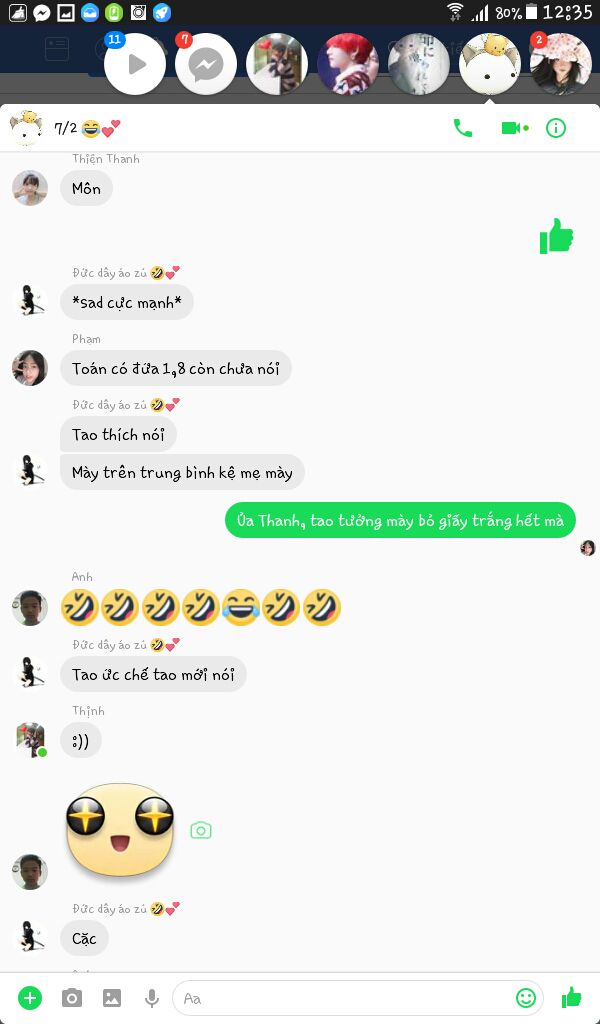Start a voice call in this group

(x=463, y=129)
